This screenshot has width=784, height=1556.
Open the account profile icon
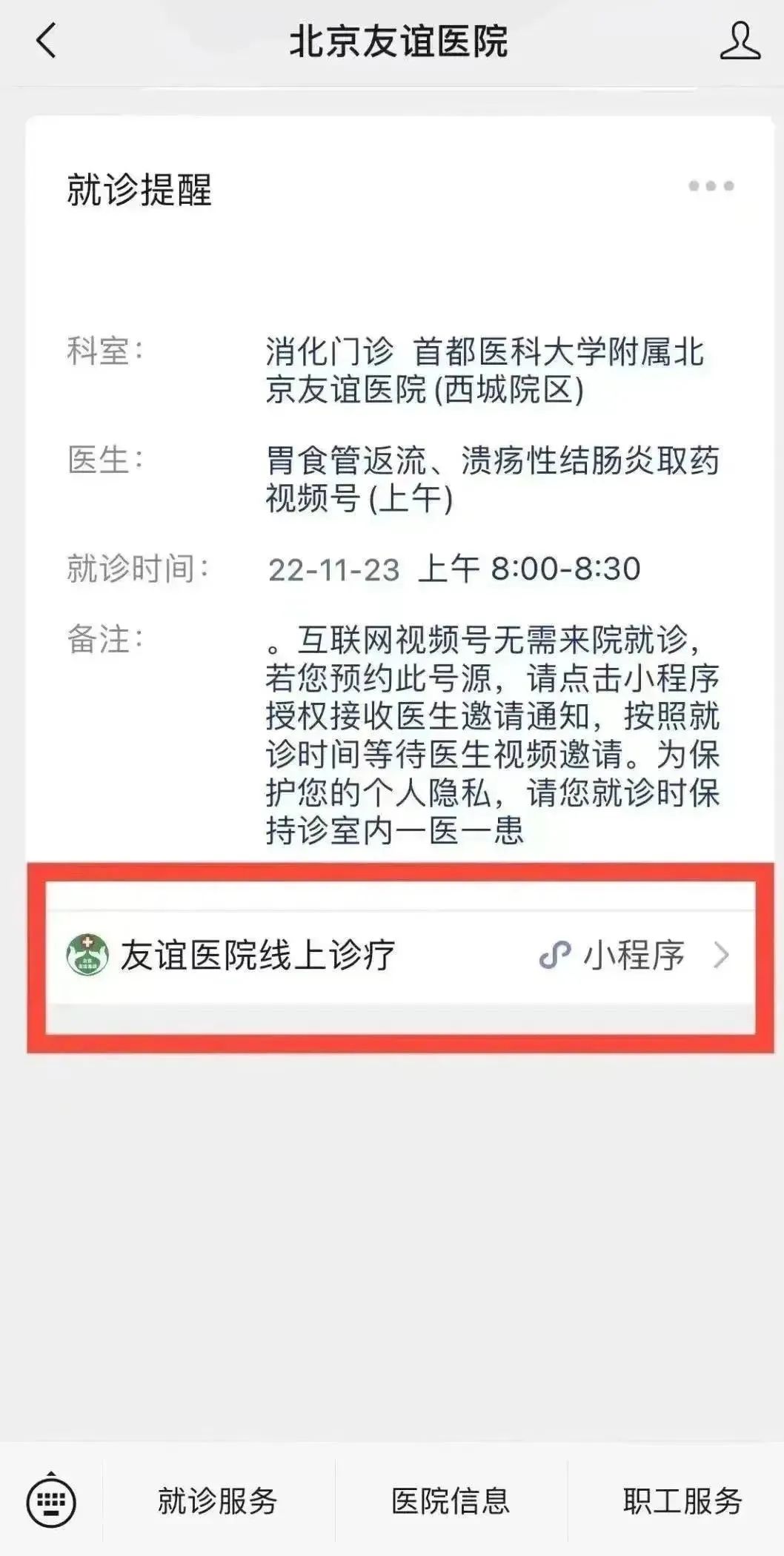pyautogui.click(x=740, y=41)
